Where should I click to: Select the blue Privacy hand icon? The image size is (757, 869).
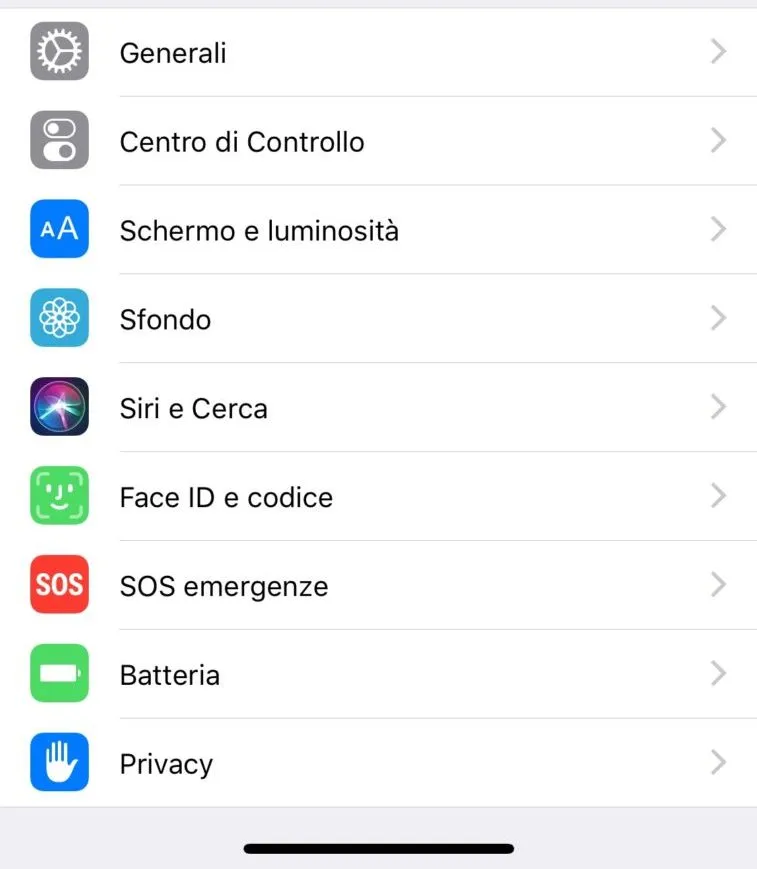(x=59, y=763)
